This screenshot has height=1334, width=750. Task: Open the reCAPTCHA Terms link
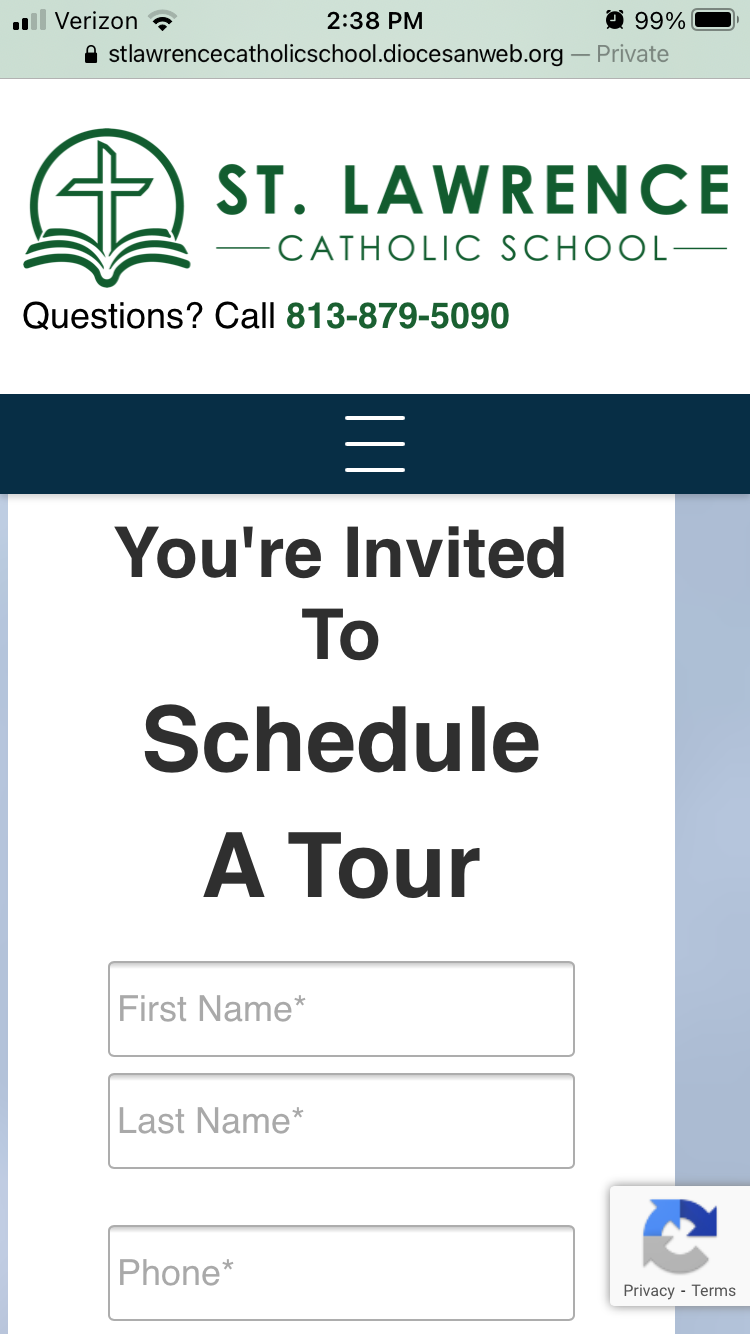[x=713, y=1291]
